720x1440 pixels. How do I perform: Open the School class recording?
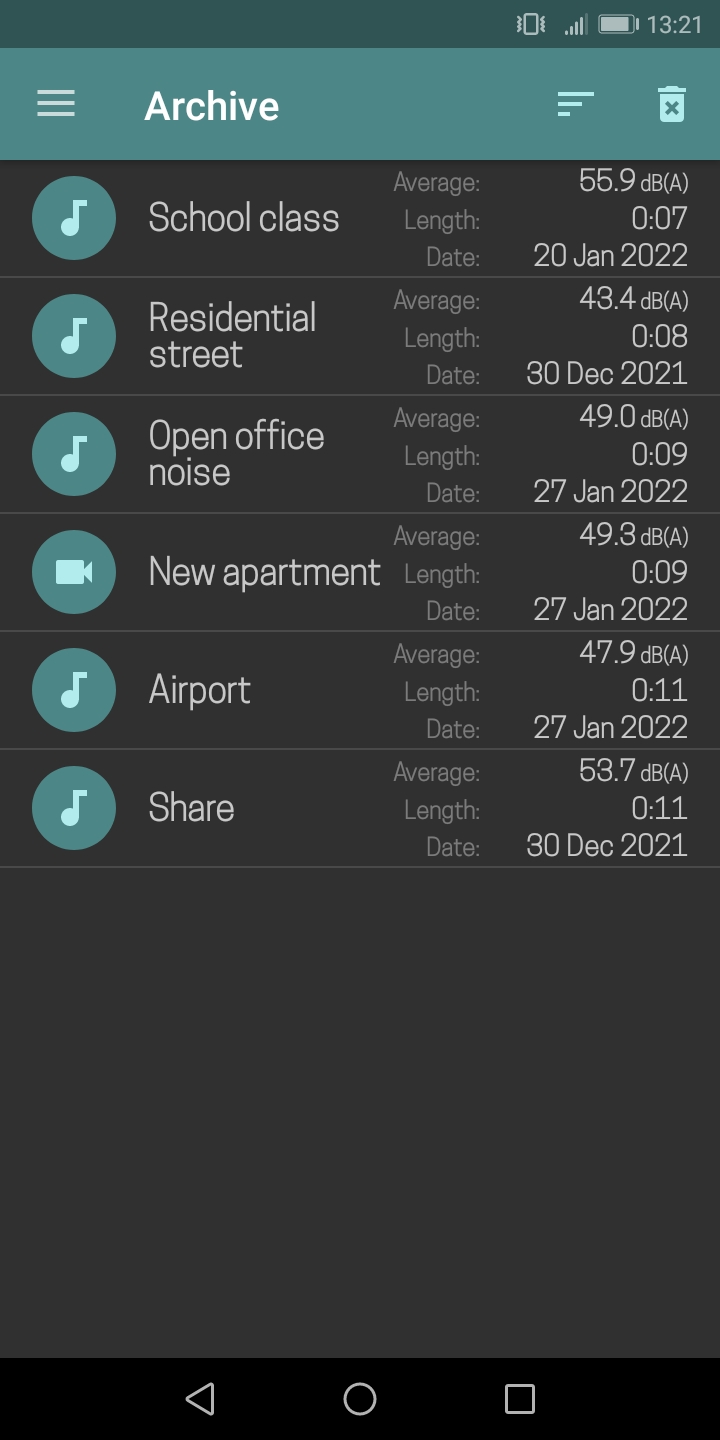click(x=244, y=218)
